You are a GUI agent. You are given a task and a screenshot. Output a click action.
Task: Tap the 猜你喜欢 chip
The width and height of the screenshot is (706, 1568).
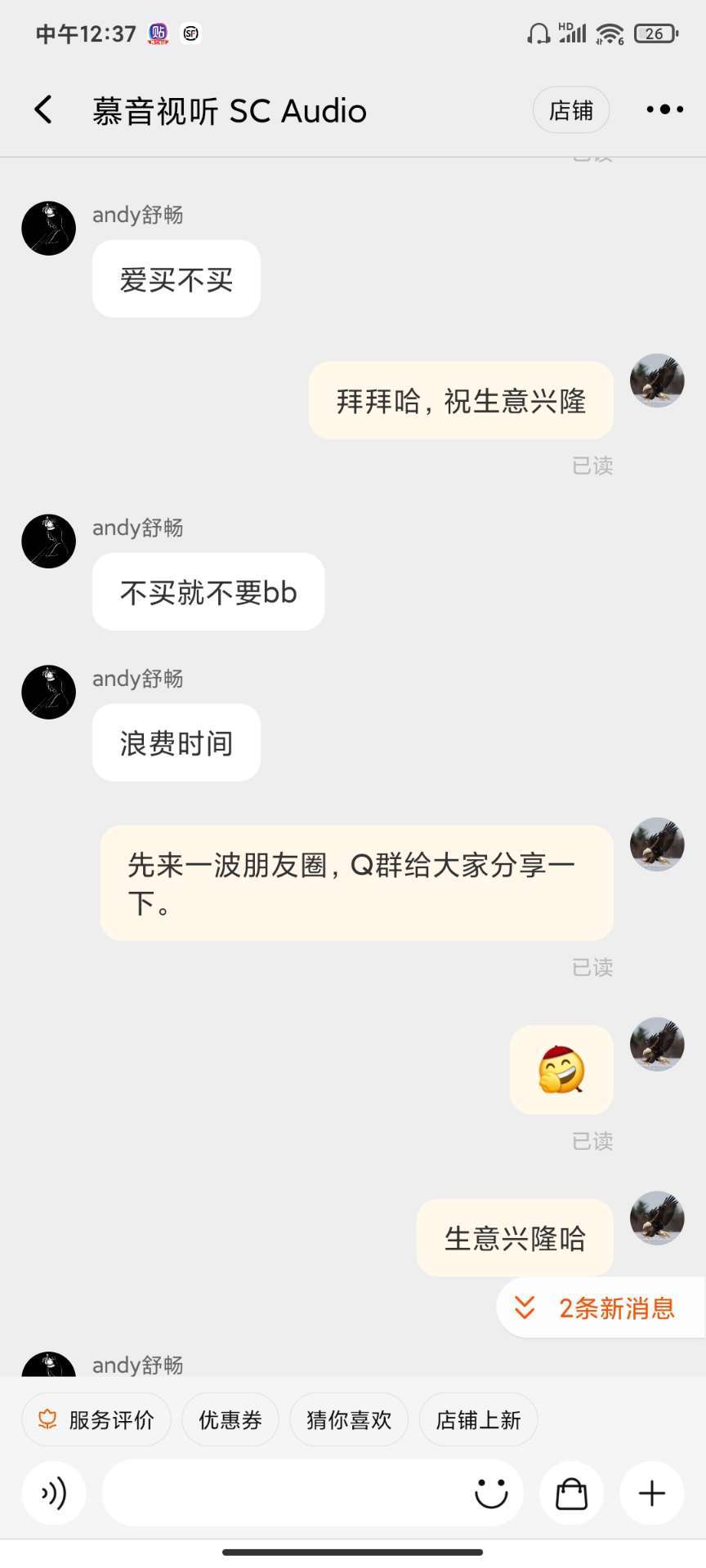pyautogui.click(x=349, y=1420)
